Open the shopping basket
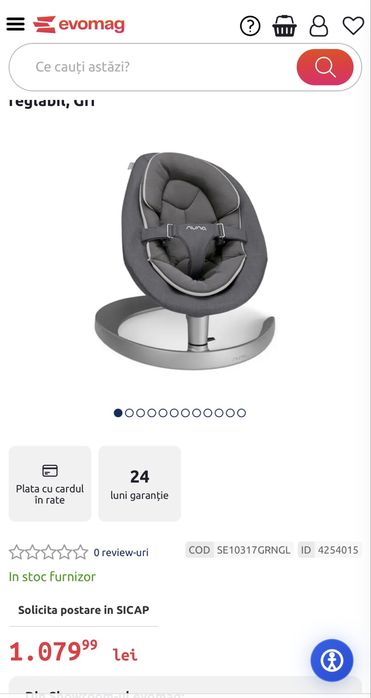Screen dimensions: 371x698 click(285, 26)
